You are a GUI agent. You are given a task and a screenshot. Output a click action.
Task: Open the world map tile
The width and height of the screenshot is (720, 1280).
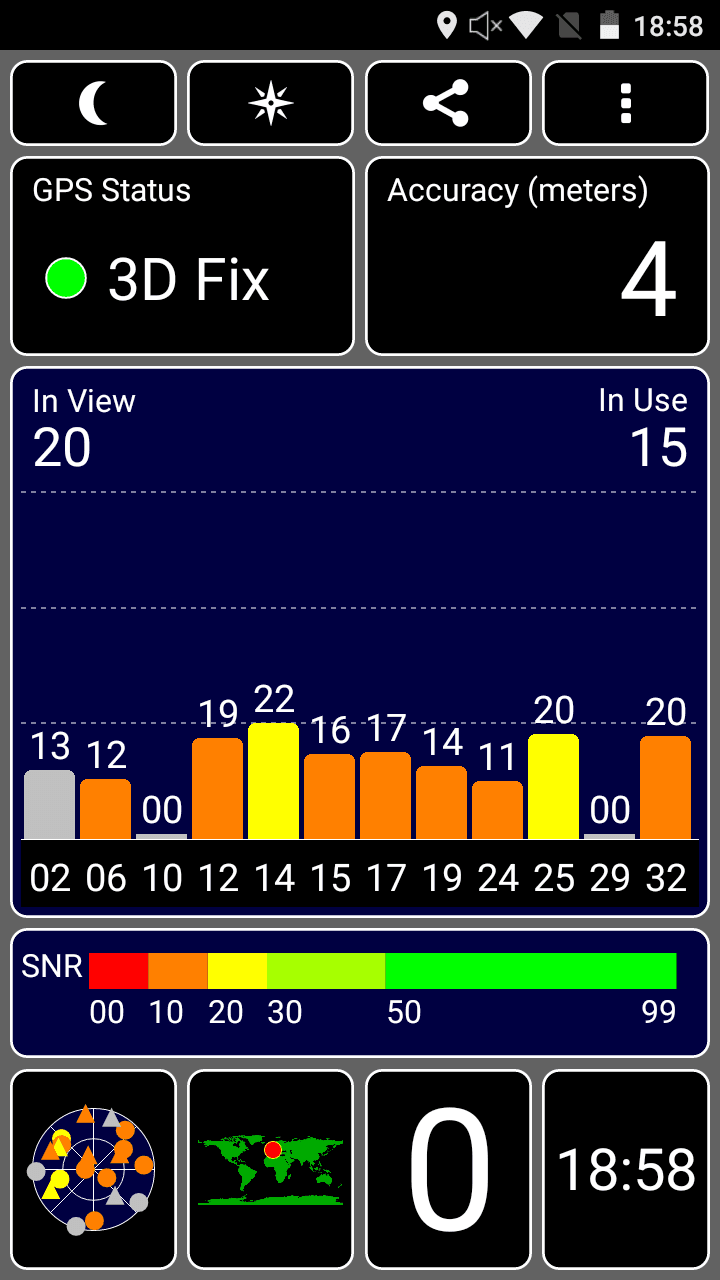click(x=271, y=1169)
